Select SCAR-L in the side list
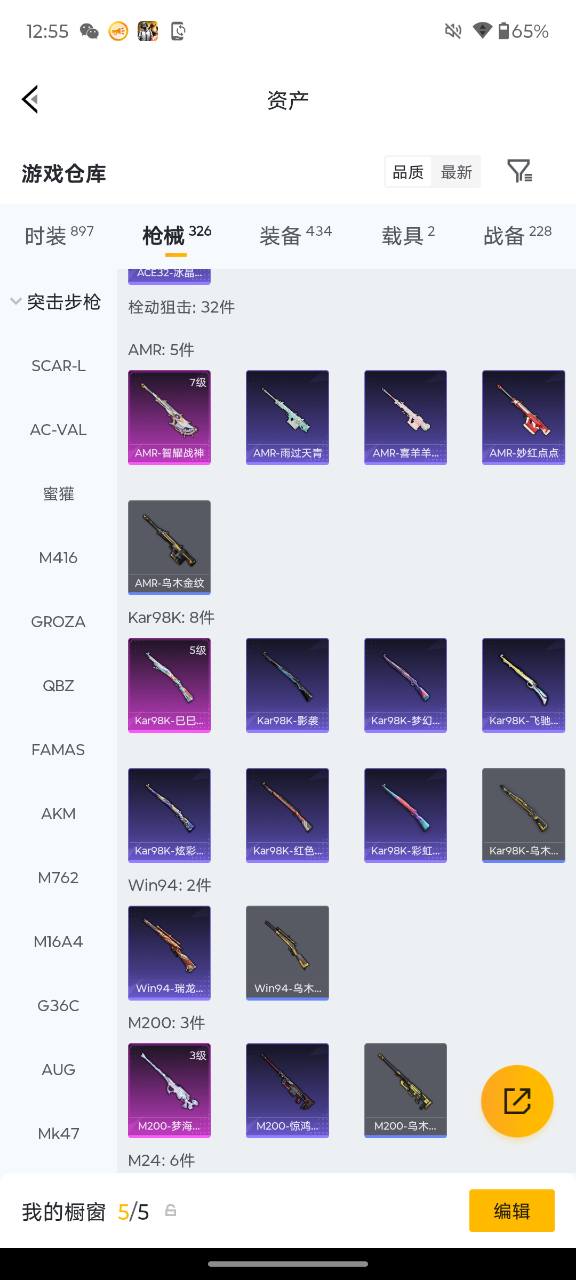 (x=58, y=366)
